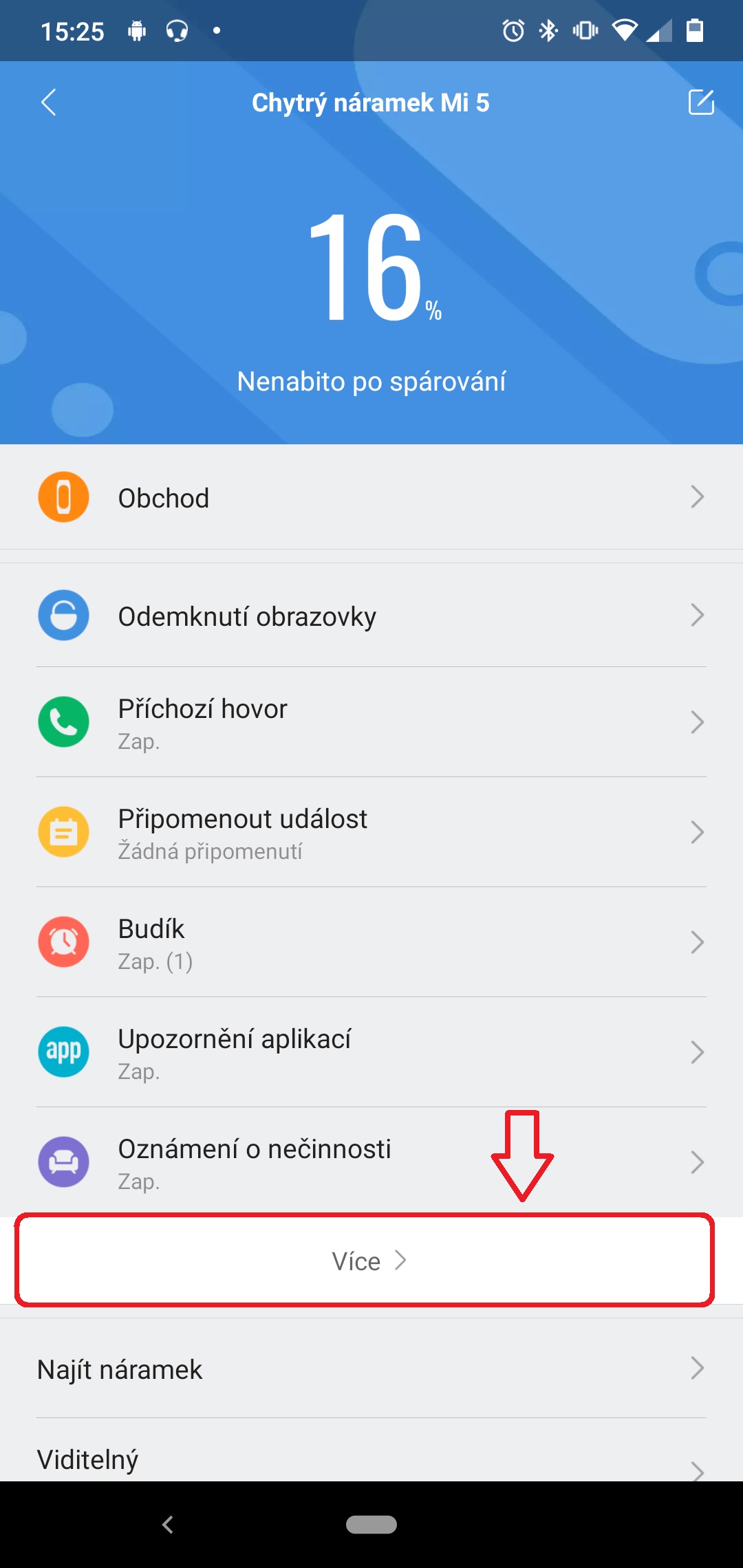Tap the purple couch Oznámení o nečinnosti icon
Screen dimensions: 743x1568
coord(63,1162)
